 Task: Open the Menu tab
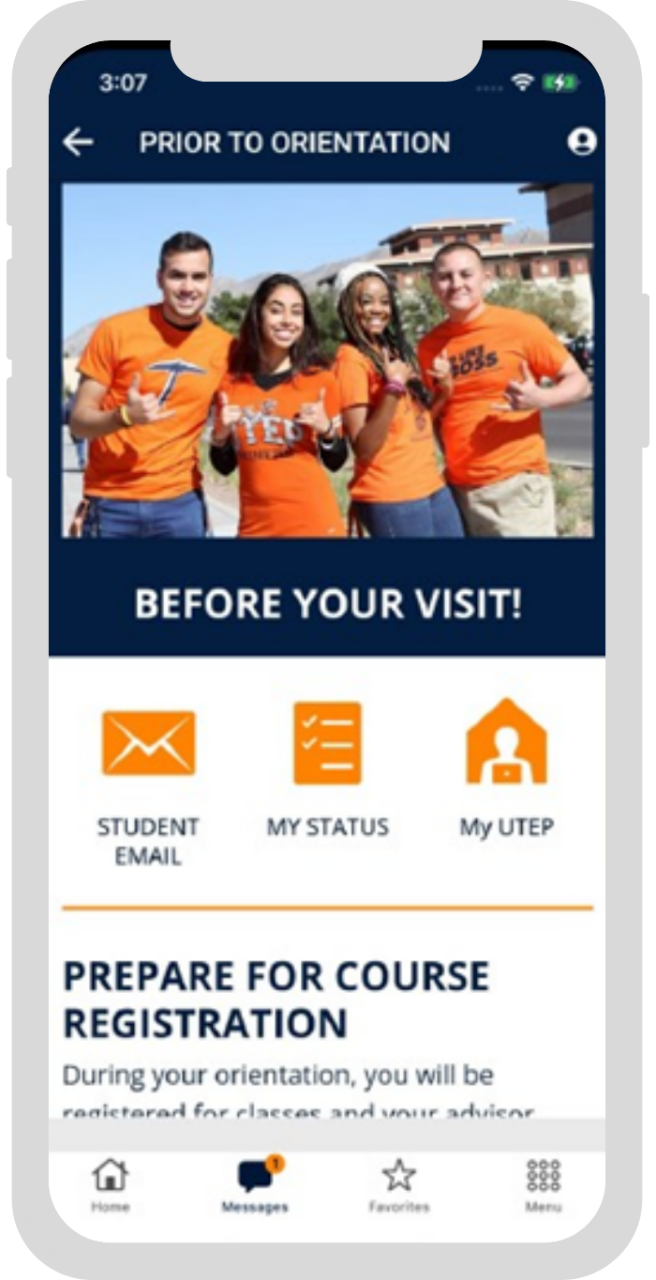tap(543, 1185)
